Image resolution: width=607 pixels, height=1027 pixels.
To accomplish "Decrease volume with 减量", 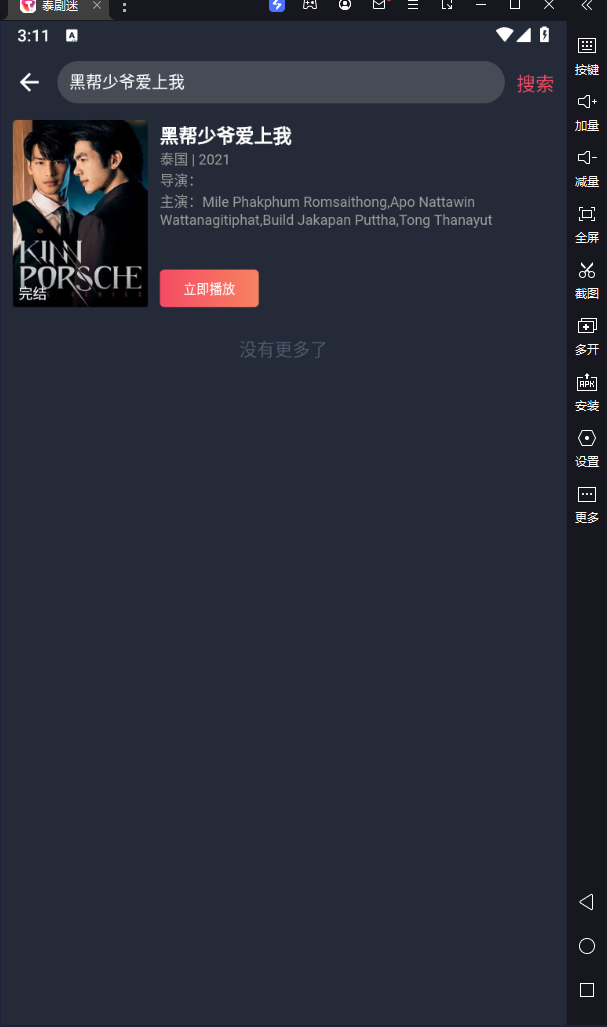I will coord(587,166).
